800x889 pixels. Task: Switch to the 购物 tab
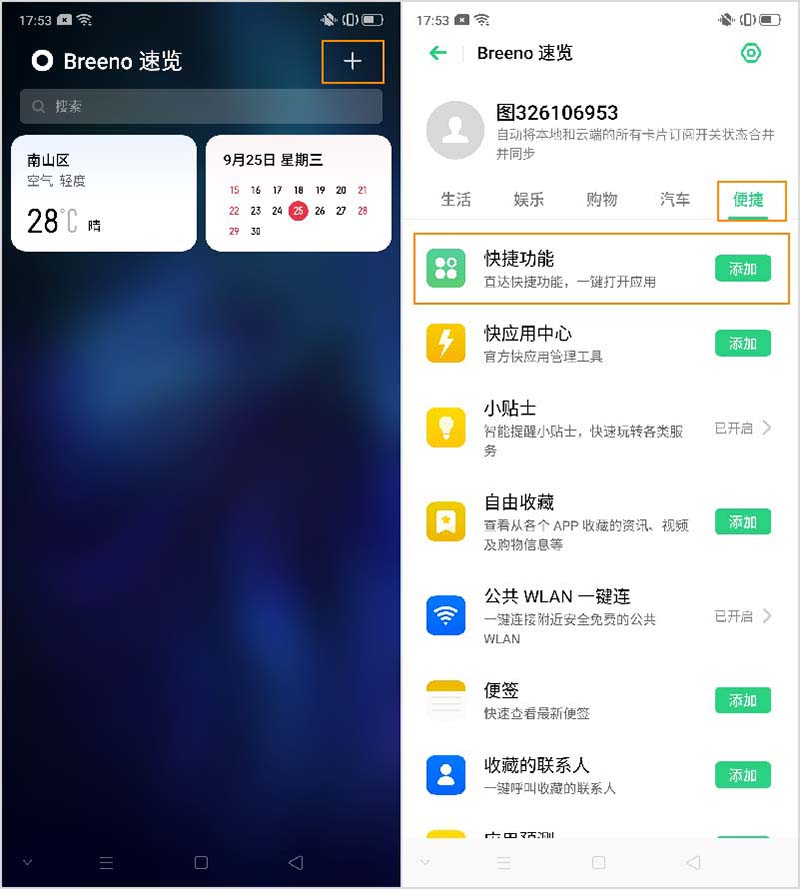pyautogui.click(x=602, y=199)
